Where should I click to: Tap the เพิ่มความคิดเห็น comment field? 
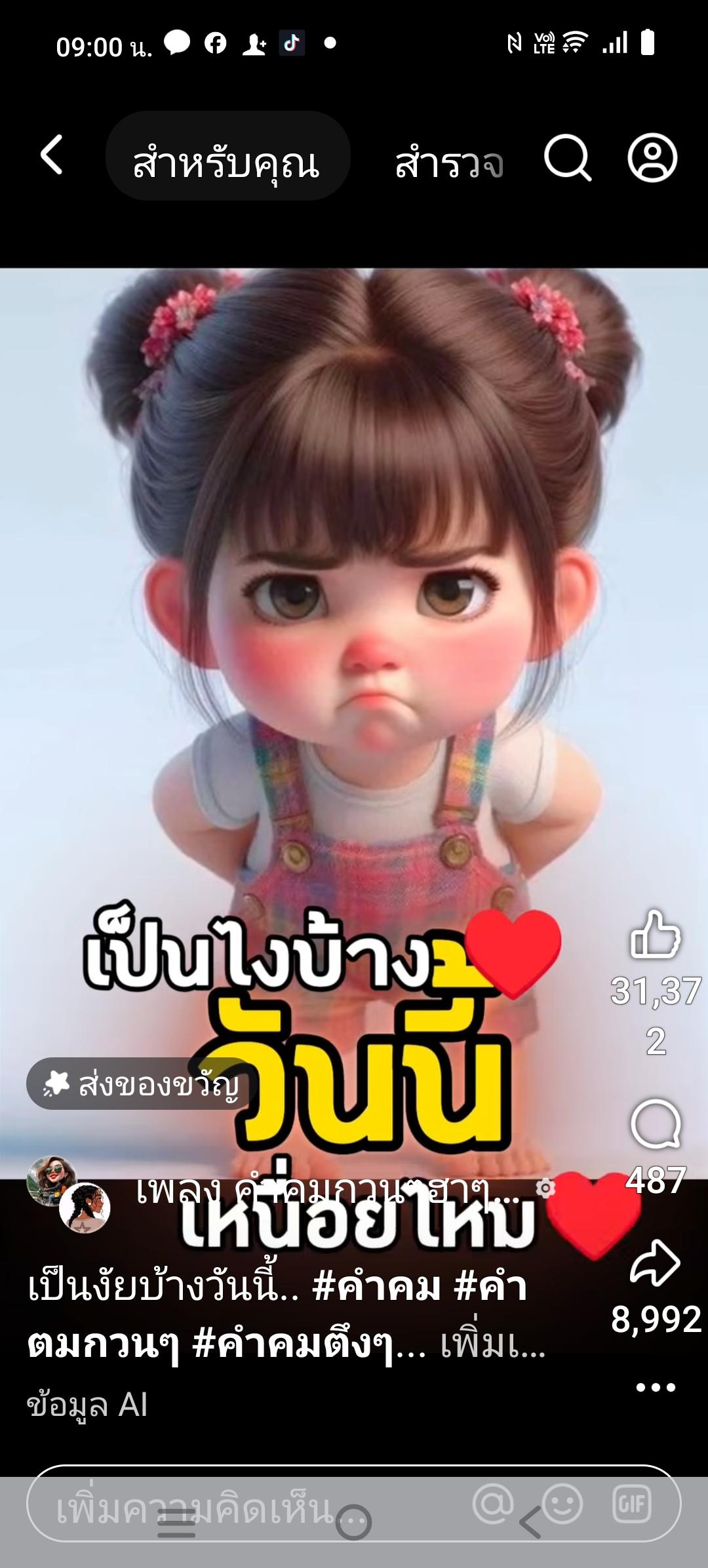point(197,1504)
